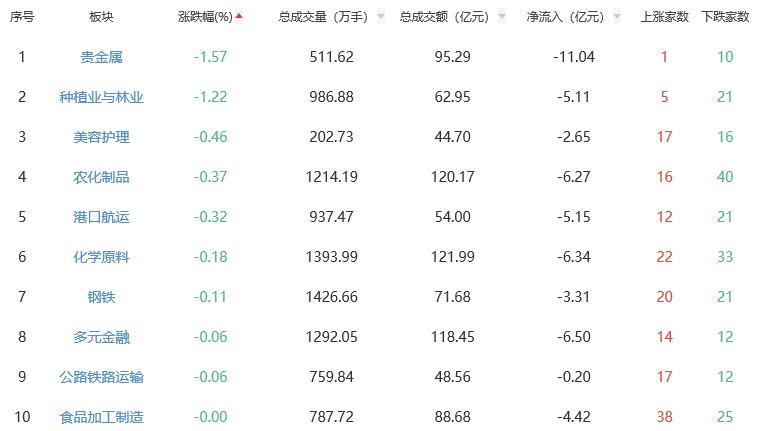Open the 农化制品 sector link
765x431 pixels.
101,177
